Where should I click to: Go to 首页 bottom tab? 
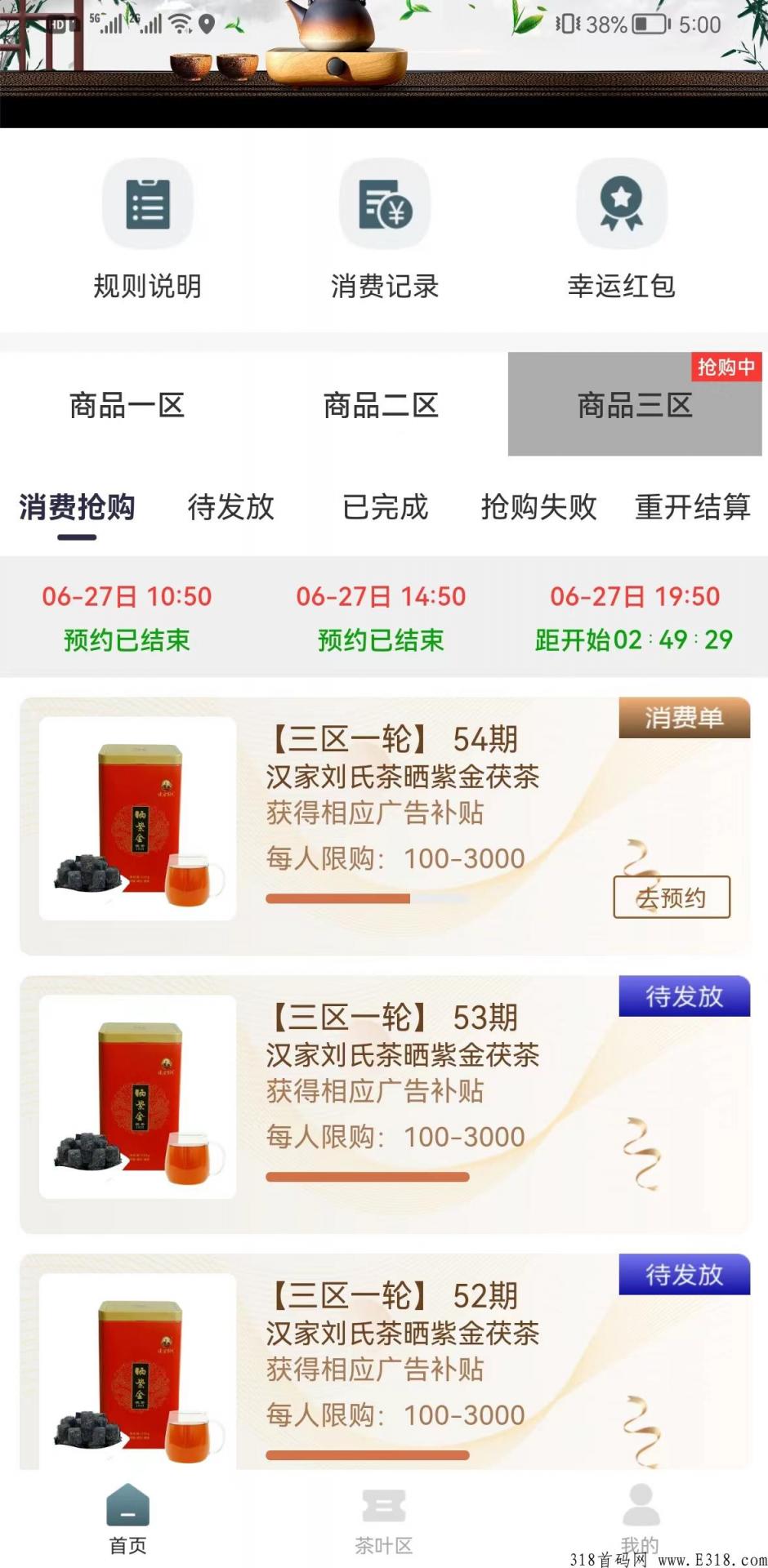[x=128, y=1521]
